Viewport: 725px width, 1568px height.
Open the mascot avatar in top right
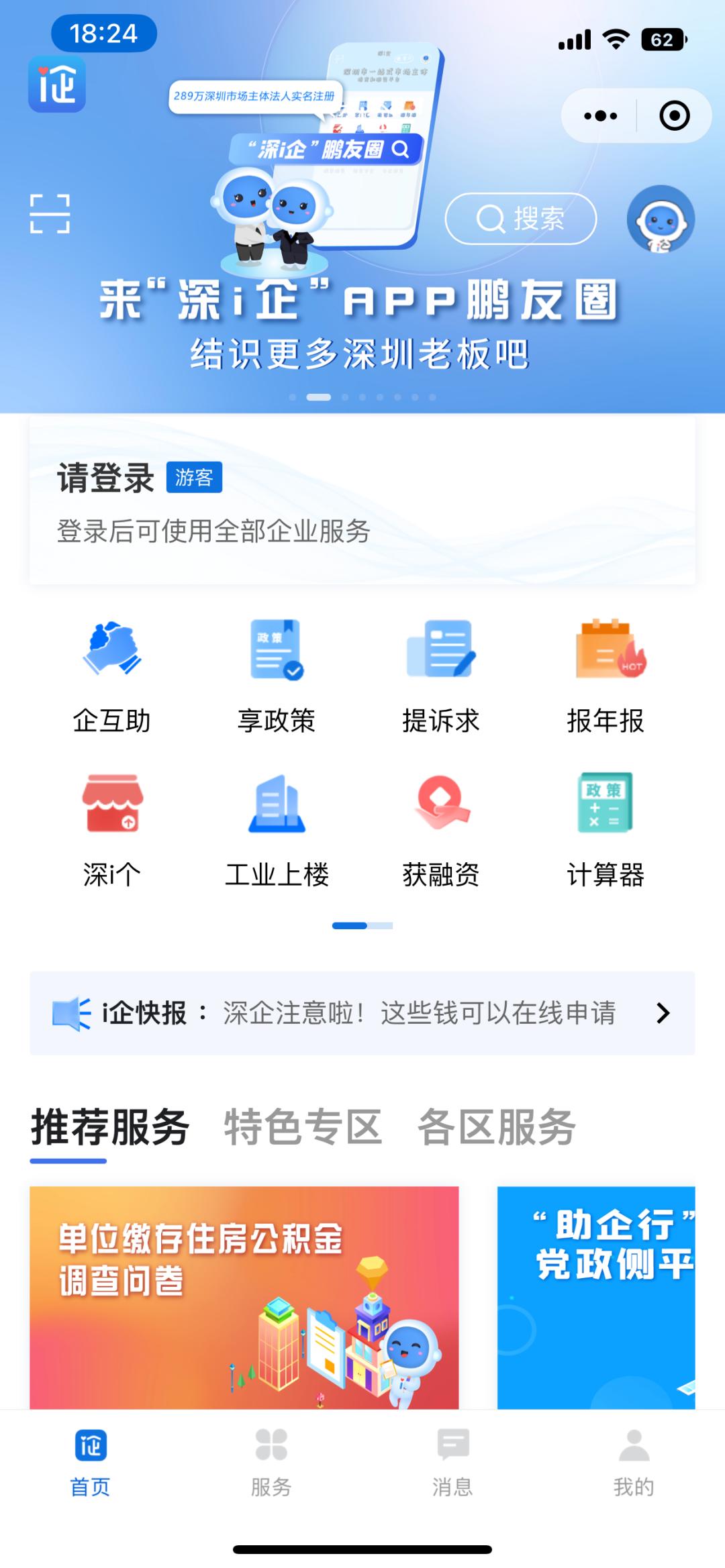(x=660, y=219)
